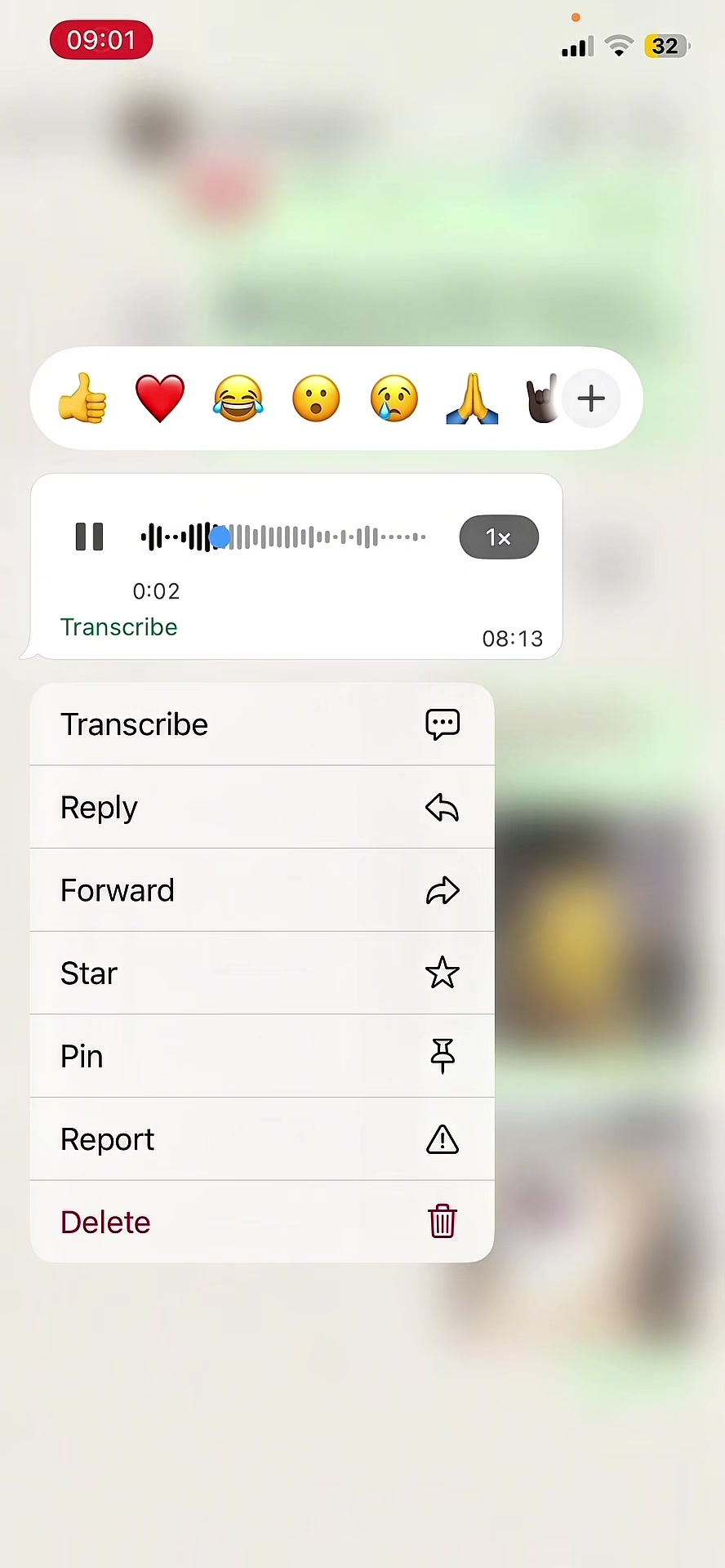Pause the voice message playback
Viewport: 725px width, 1568px height.
[89, 537]
